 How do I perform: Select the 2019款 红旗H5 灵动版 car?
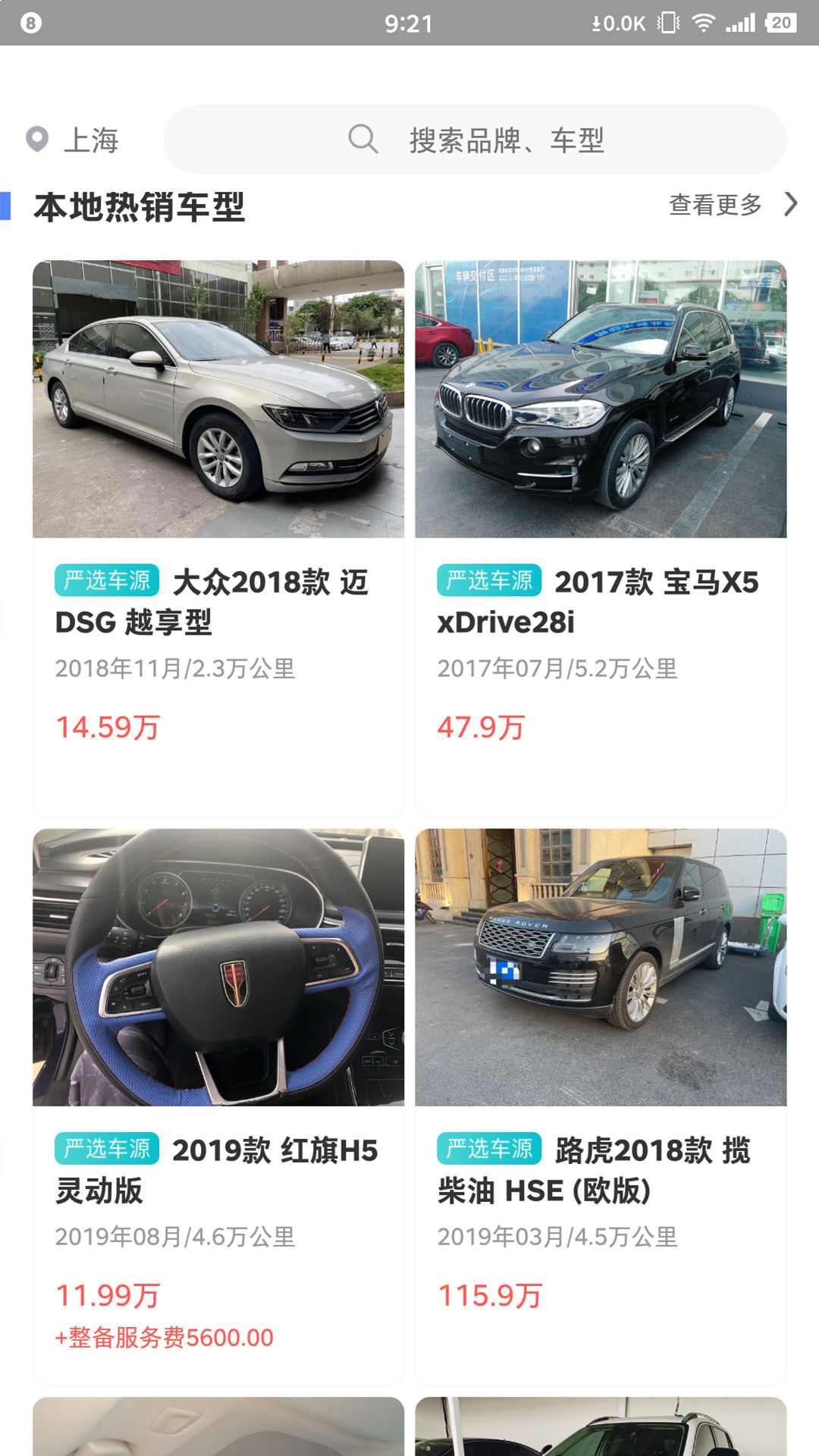click(218, 1107)
